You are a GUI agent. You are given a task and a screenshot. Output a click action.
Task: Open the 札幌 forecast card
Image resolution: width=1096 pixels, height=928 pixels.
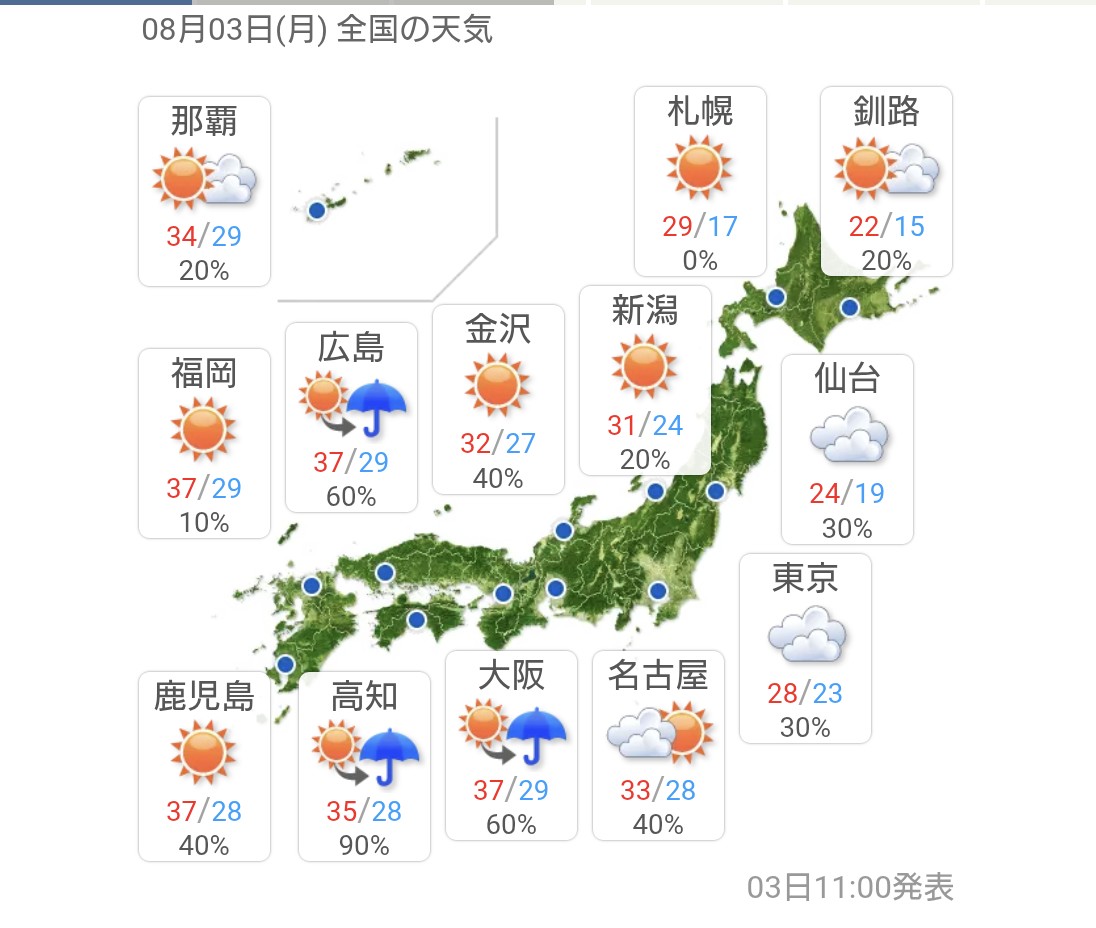coord(700,182)
